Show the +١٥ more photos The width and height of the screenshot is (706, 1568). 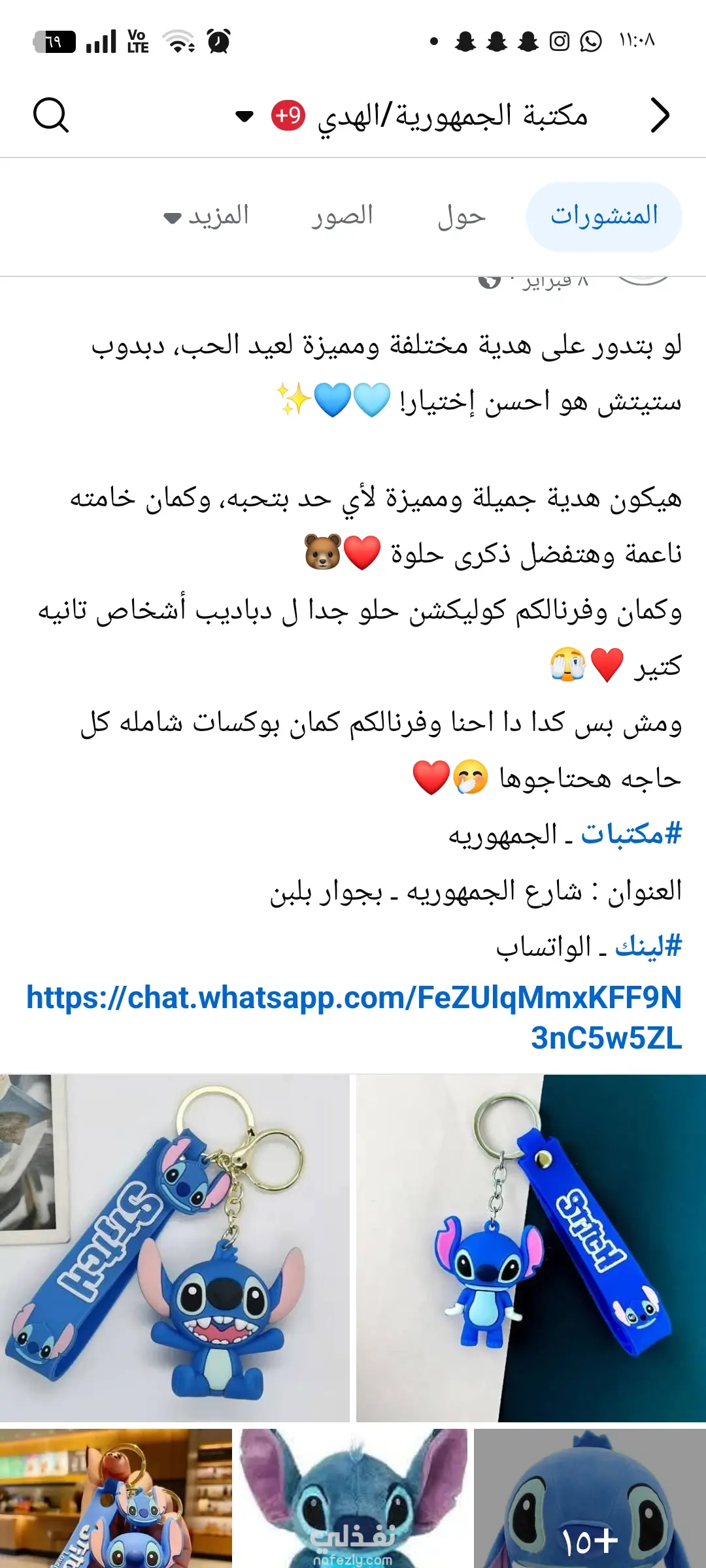coord(590,1497)
